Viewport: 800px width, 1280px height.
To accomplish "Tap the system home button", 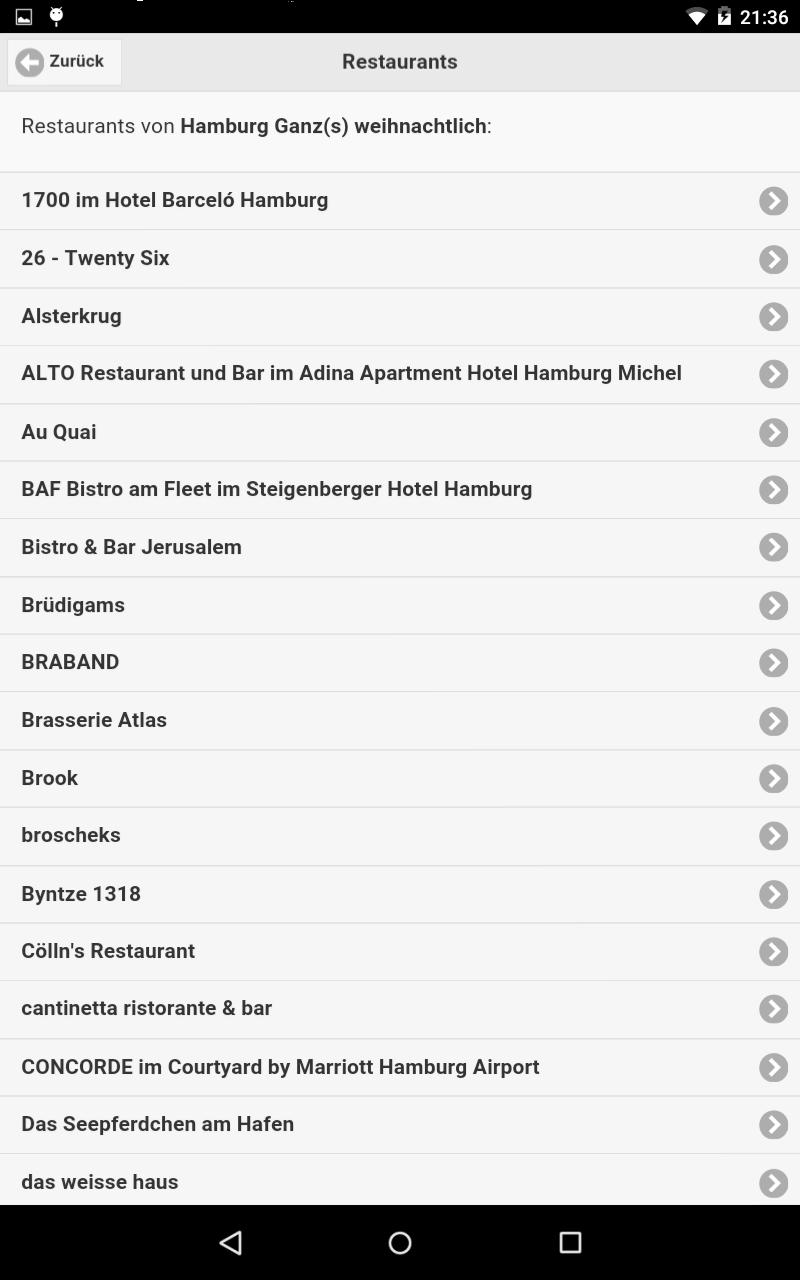I will click(400, 1243).
